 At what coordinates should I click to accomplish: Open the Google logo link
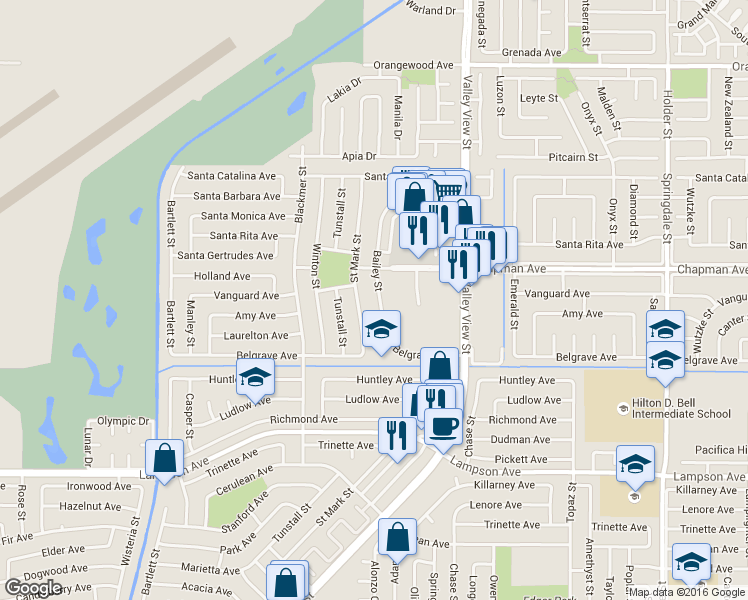point(33,587)
